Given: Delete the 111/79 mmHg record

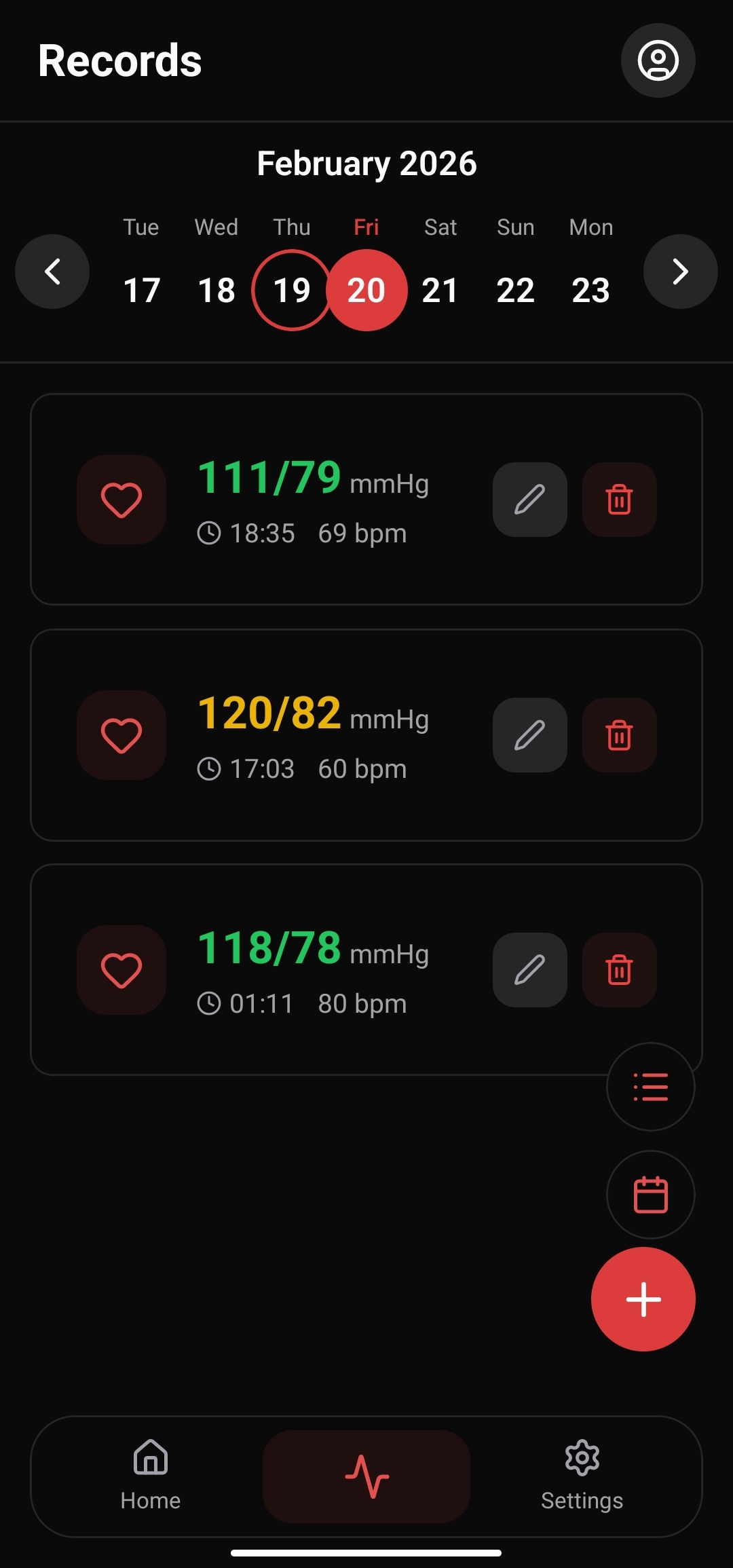Looking at the screenshot, I should pyautogui.click(x=619, y=500).
